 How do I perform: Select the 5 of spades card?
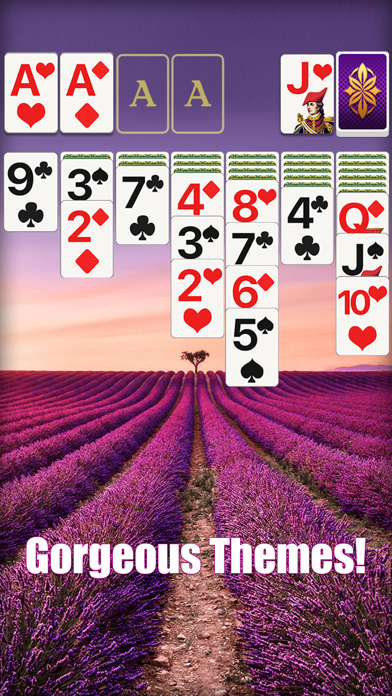(x=252, y=348)
